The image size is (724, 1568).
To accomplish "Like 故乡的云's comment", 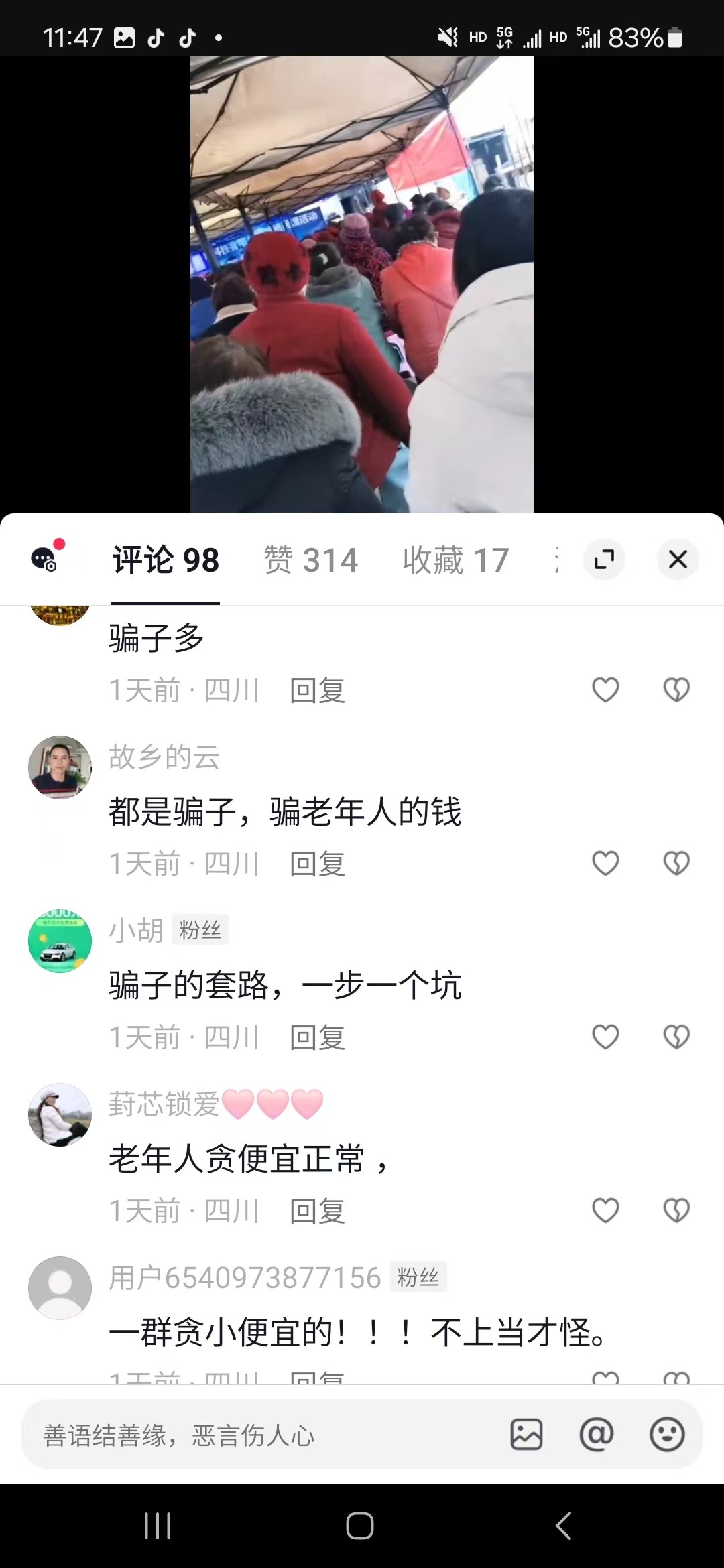I will (605, 863).
